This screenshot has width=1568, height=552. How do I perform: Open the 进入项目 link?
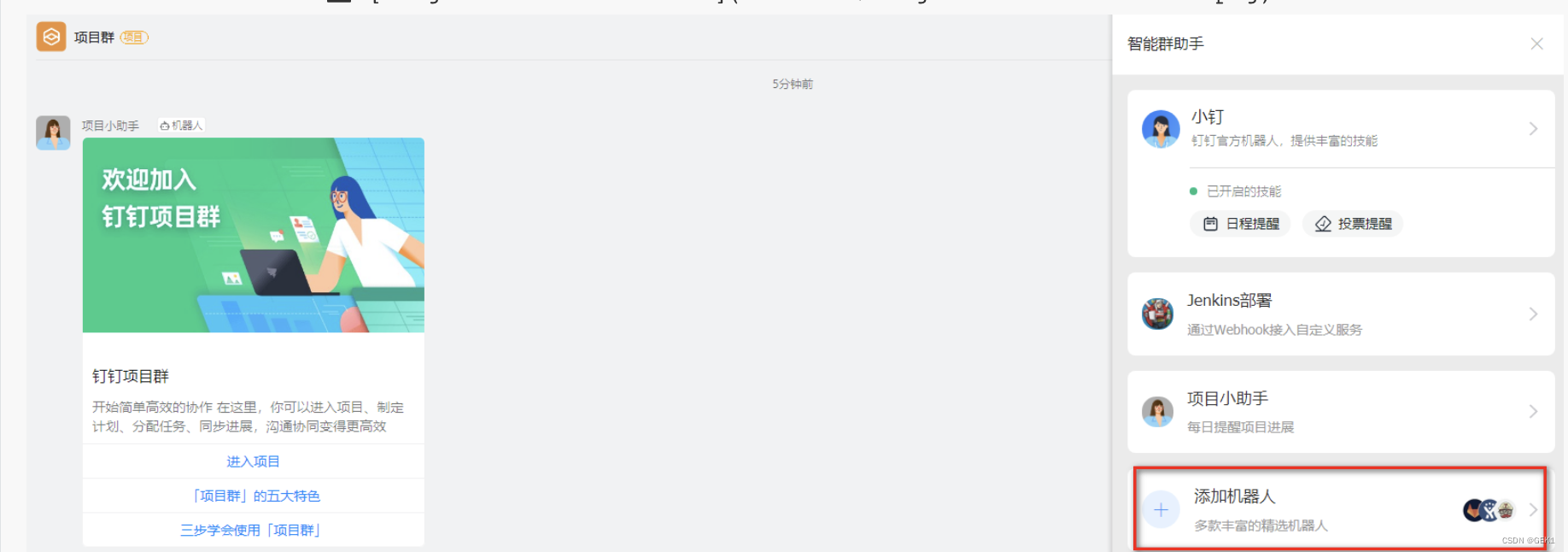pos(253,461)
